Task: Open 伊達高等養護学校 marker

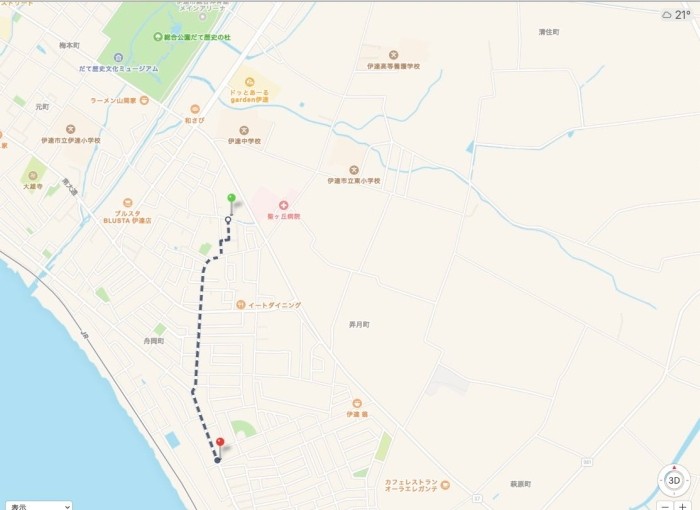Action: pyautogui.click(x=392, y=55)
